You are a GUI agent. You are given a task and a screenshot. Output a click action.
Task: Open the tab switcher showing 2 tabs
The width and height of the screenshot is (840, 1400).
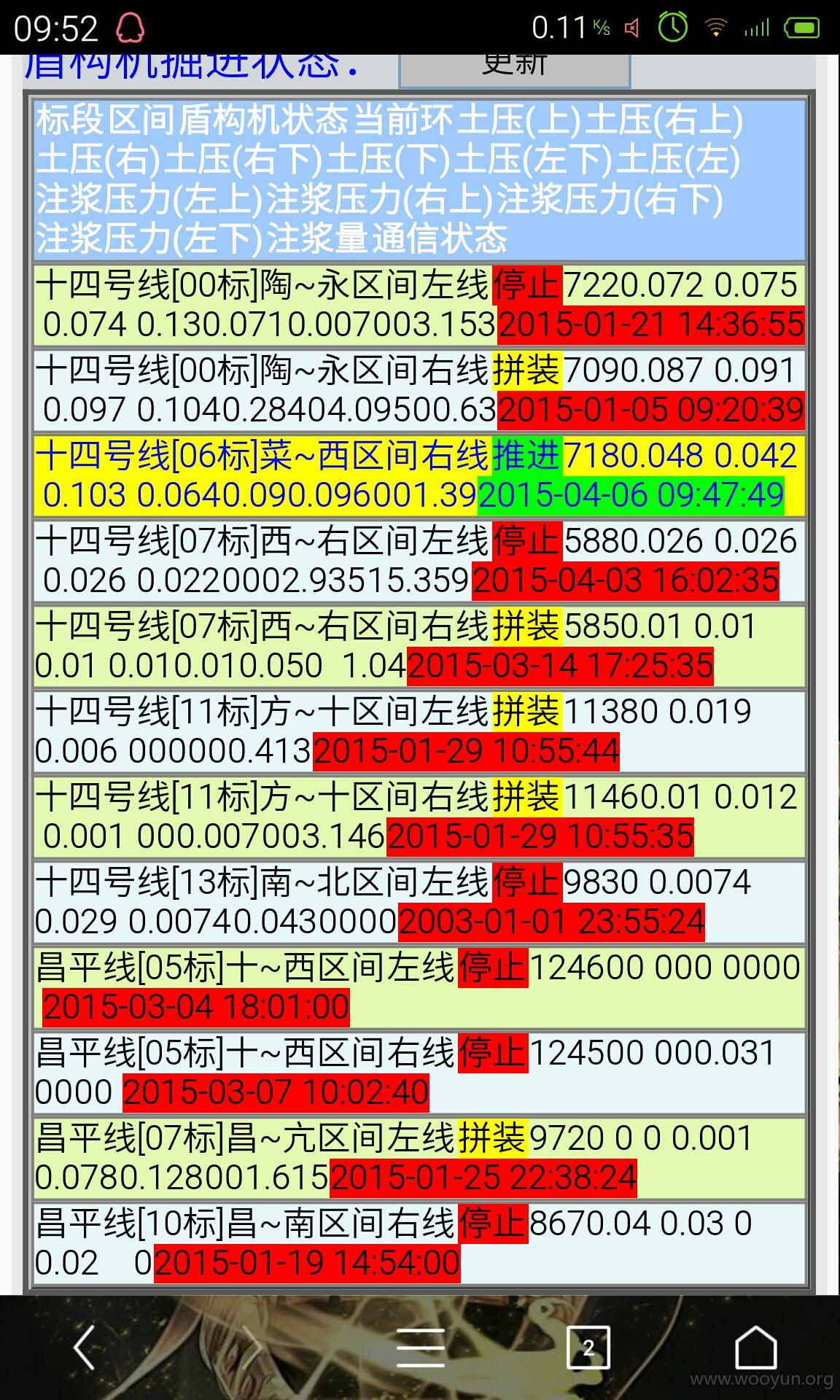[588, 1347]
